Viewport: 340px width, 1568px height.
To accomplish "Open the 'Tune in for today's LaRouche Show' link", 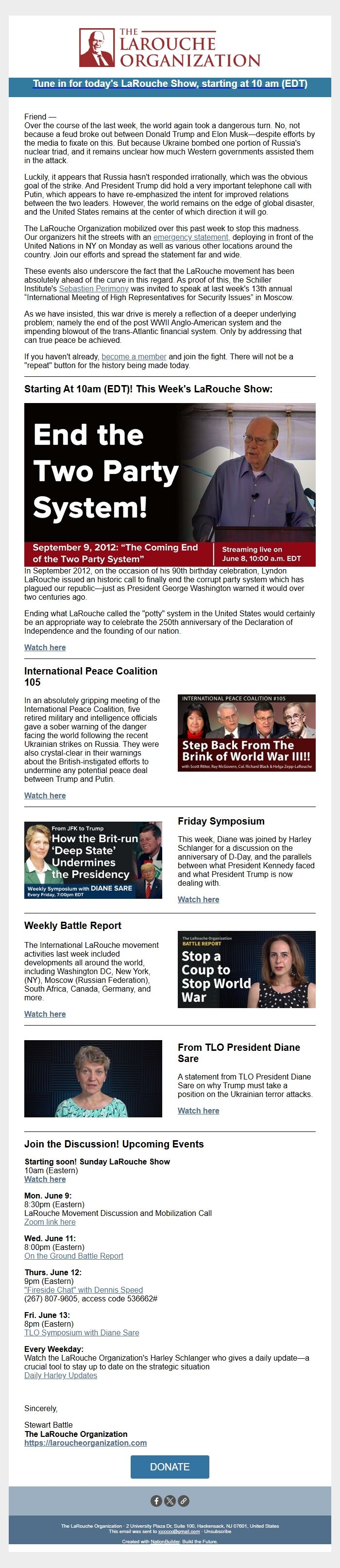I will [170, 84].
